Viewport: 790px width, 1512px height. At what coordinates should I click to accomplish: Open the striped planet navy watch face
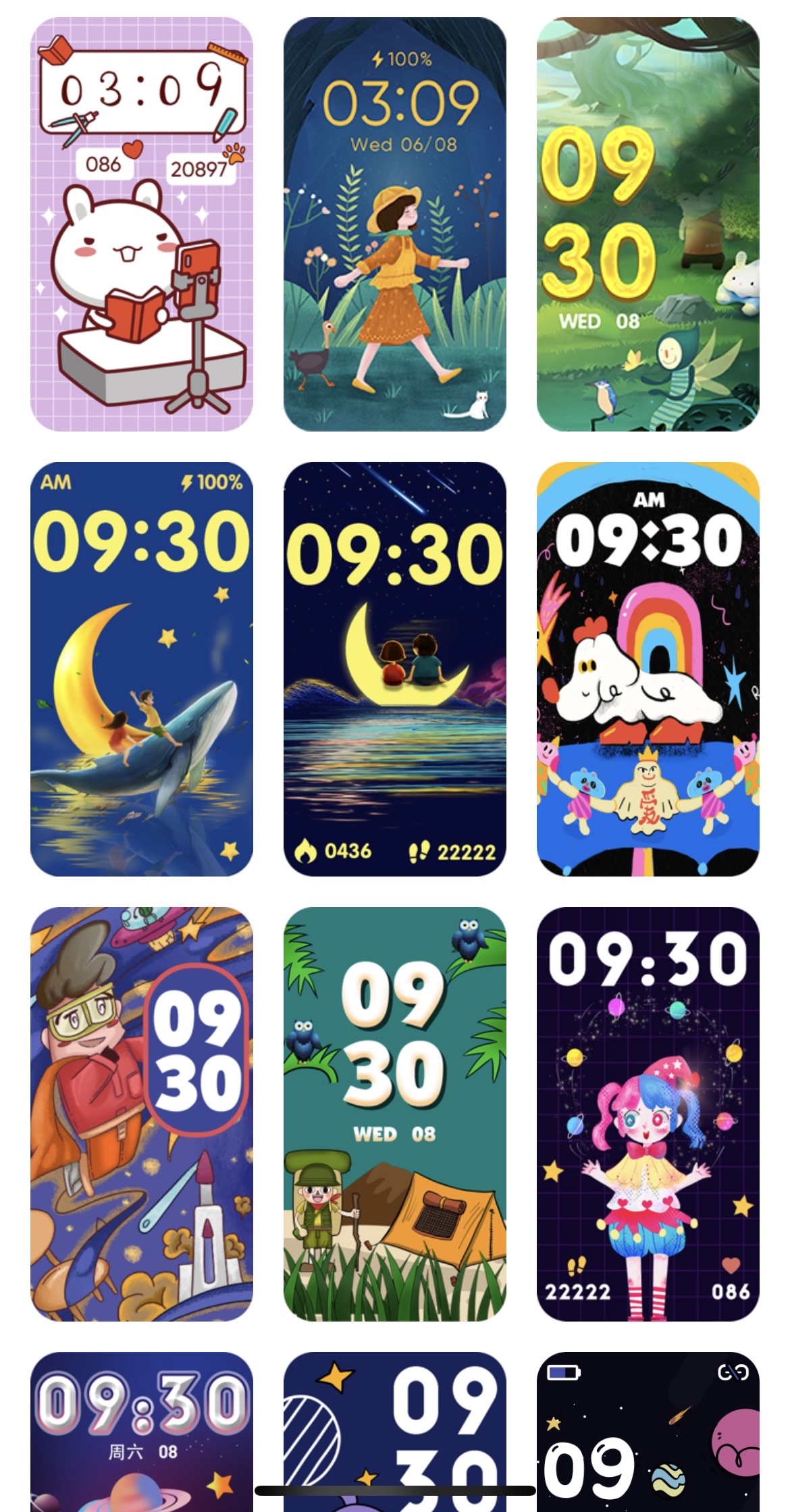[394, 1418]
